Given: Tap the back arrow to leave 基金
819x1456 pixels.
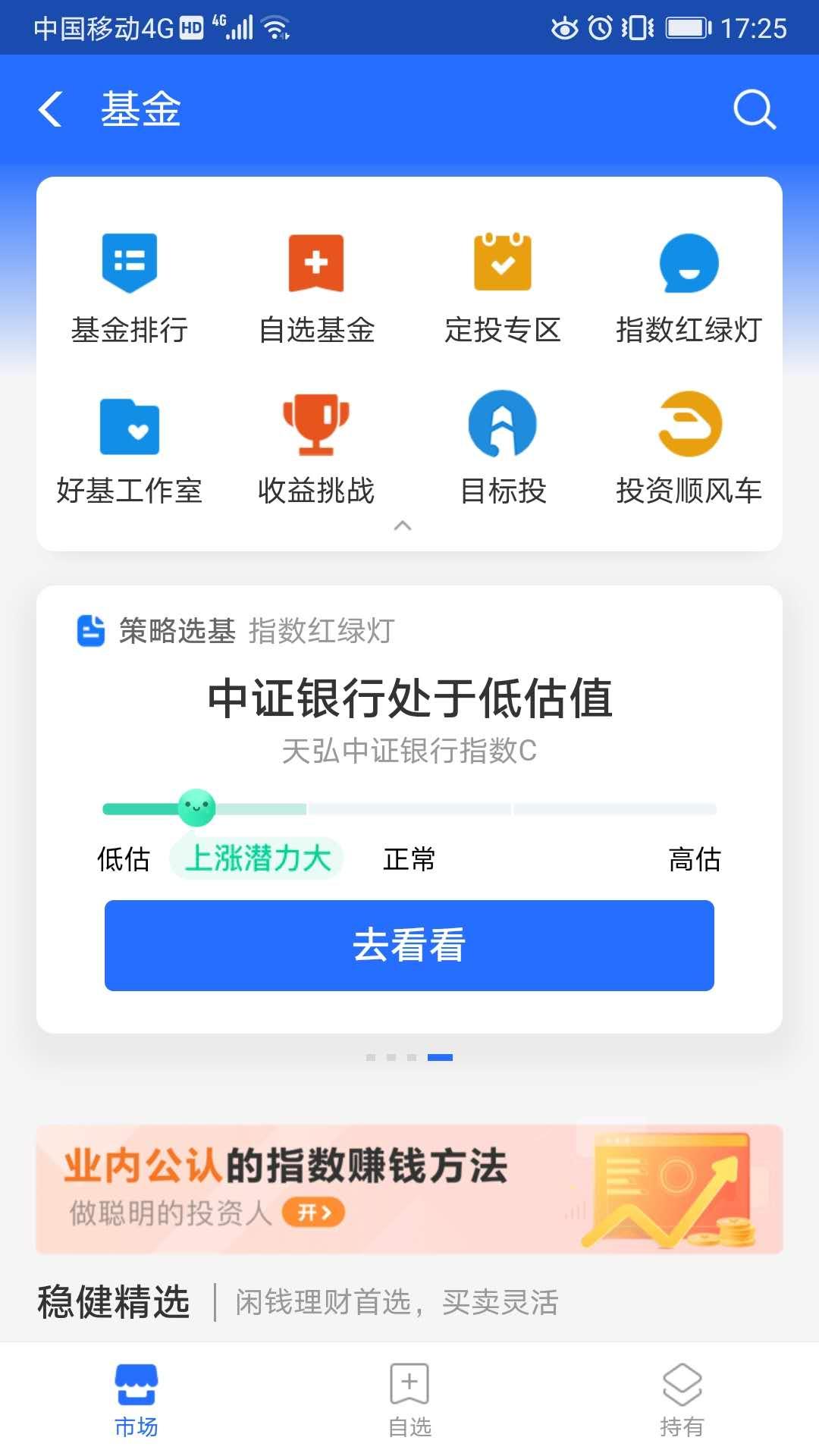Looking at the screenshot, I should 50,109.
